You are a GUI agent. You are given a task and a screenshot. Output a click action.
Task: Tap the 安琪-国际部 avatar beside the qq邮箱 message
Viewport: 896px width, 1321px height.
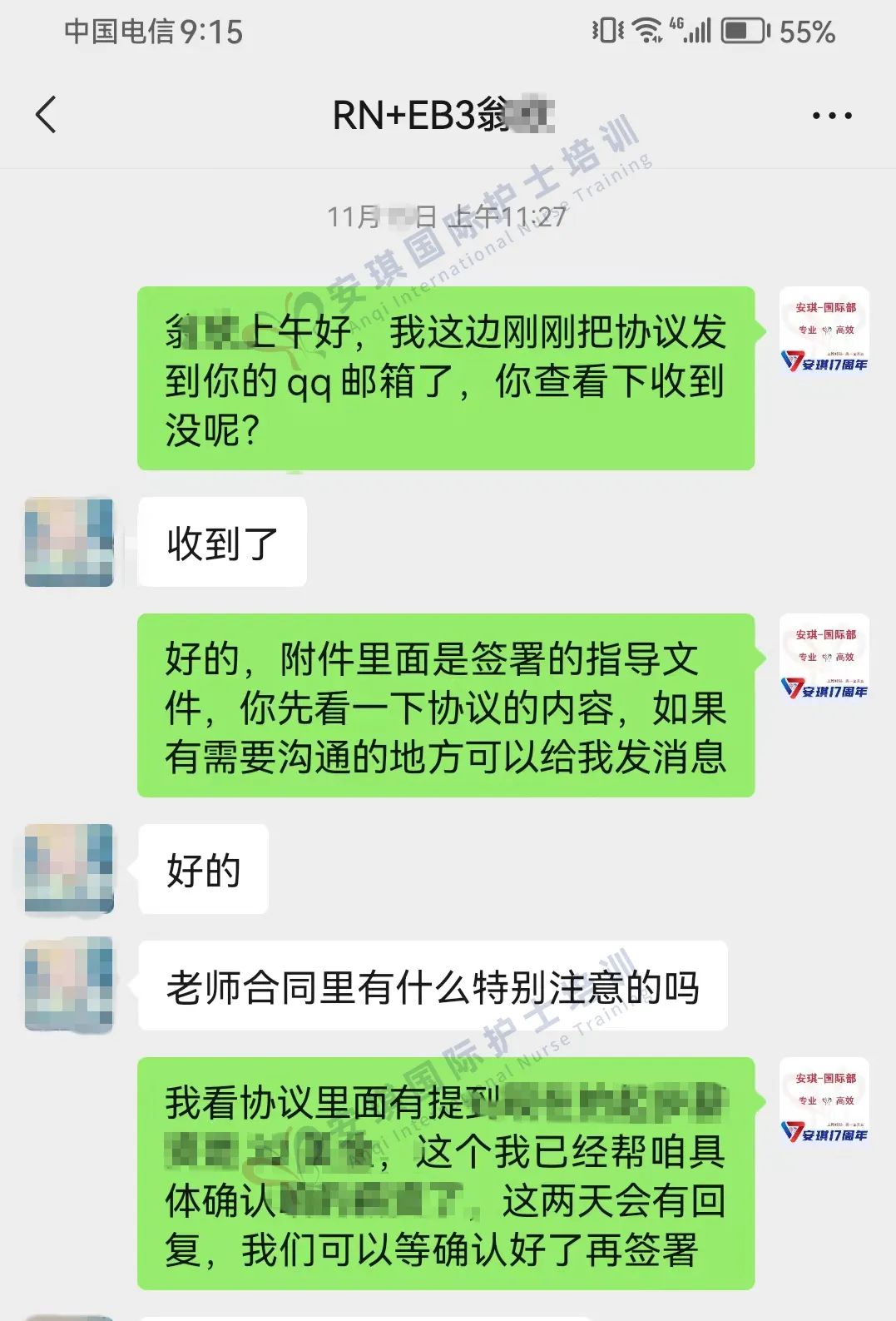pyautogui.click(x=824, y=331)
